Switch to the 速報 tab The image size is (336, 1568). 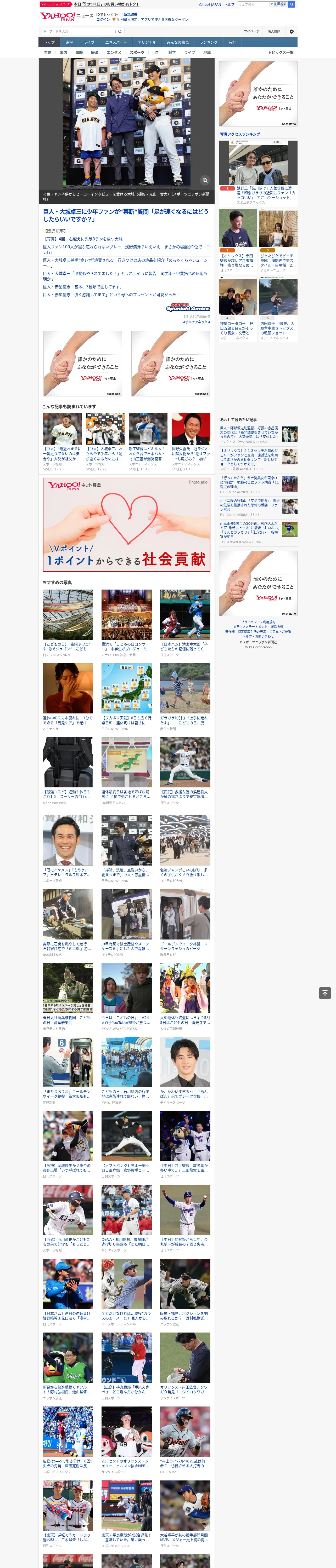(x=69, y=43)
